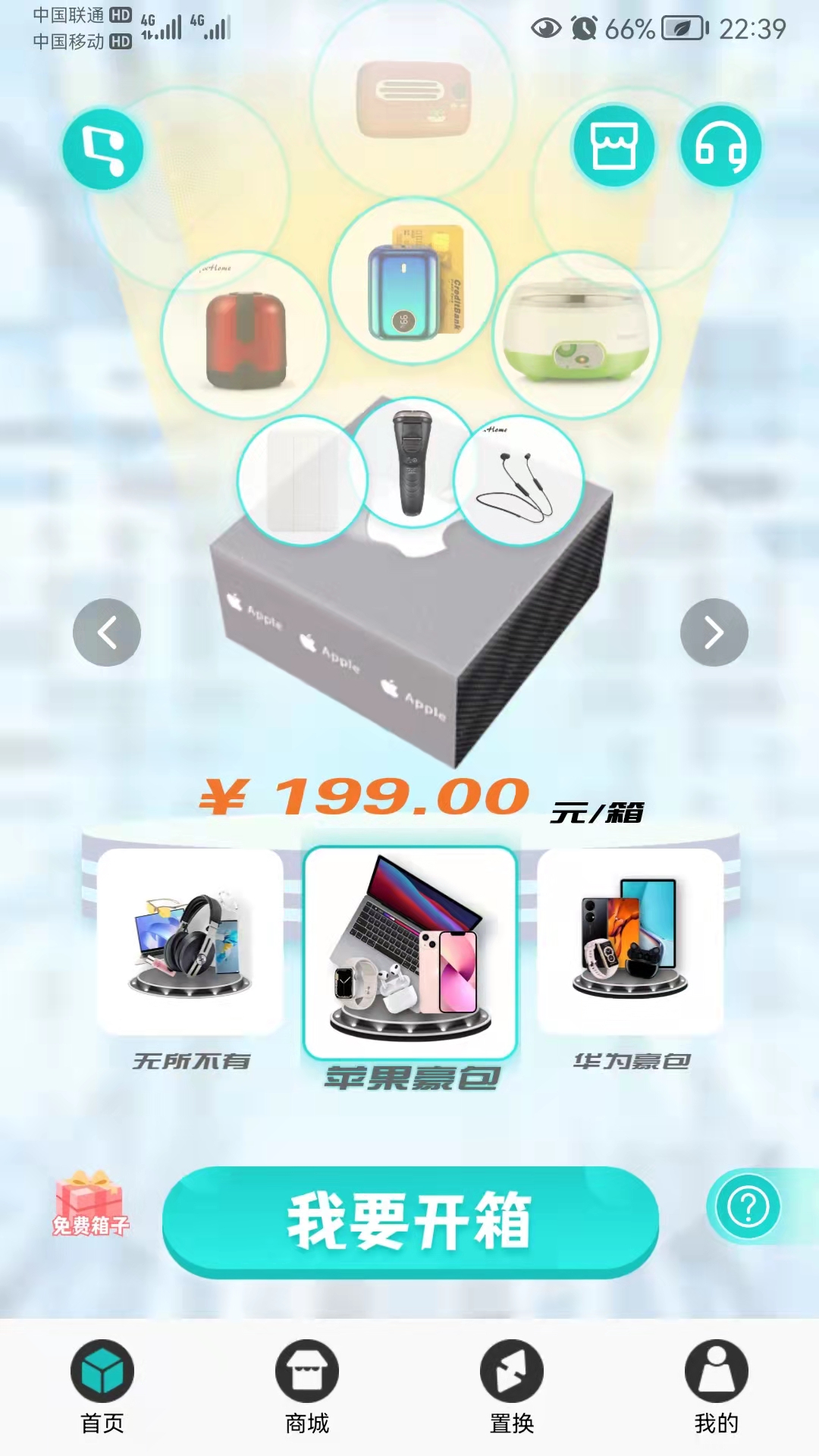Open the help question mark icon
The image size is (819, 1456).
pyautogui.click(x=747, y=1207)
